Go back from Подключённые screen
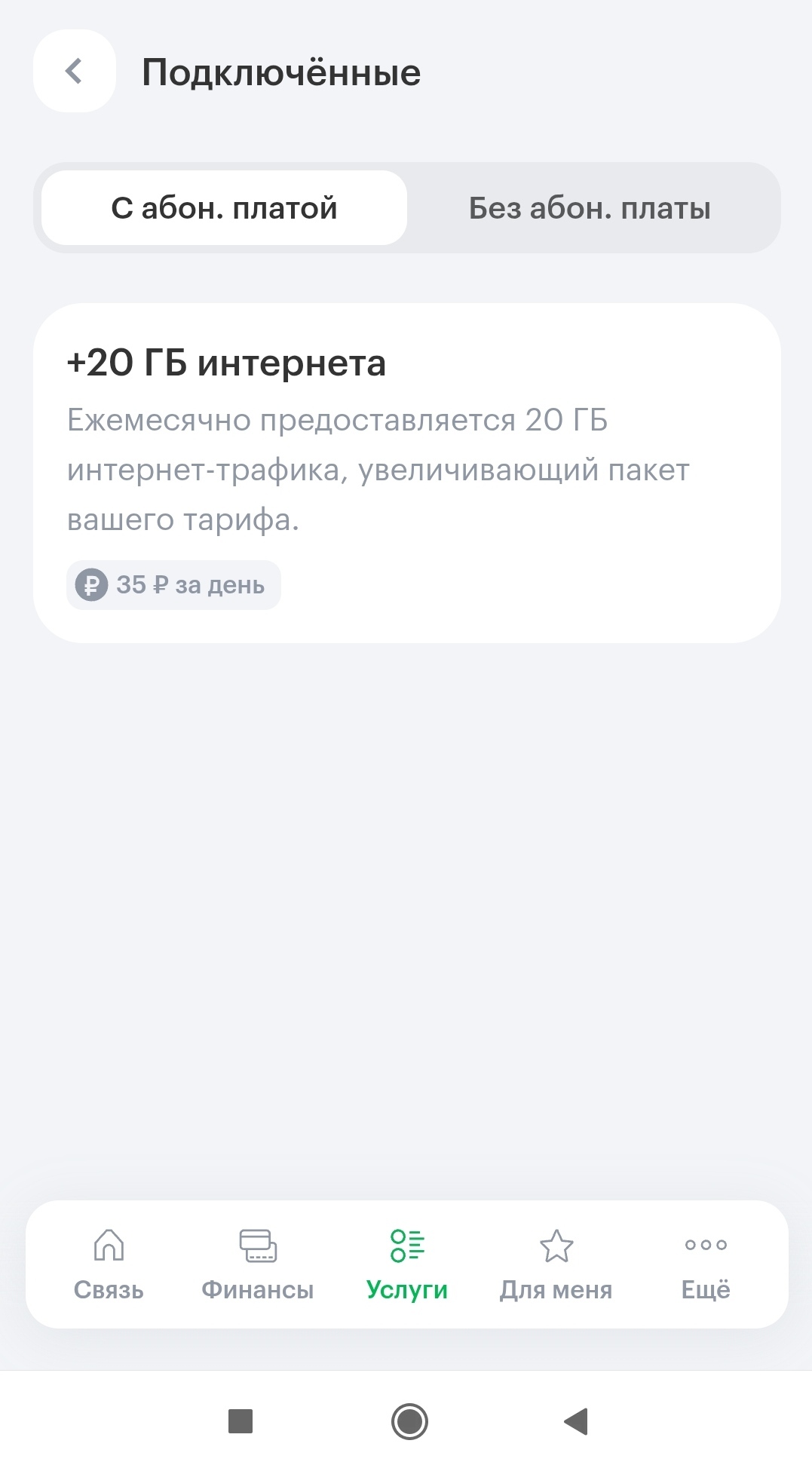 click(x=74, y=72)
